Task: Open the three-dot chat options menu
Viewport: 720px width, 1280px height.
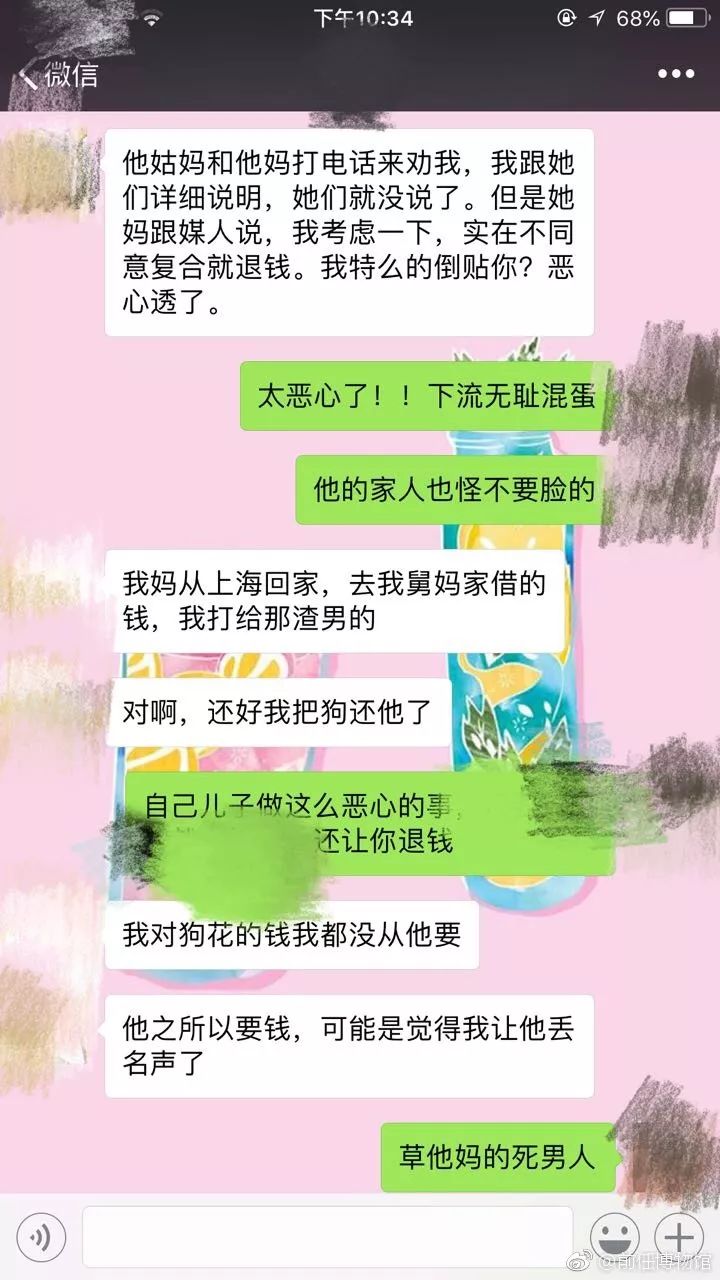Action: coord(675,74)
